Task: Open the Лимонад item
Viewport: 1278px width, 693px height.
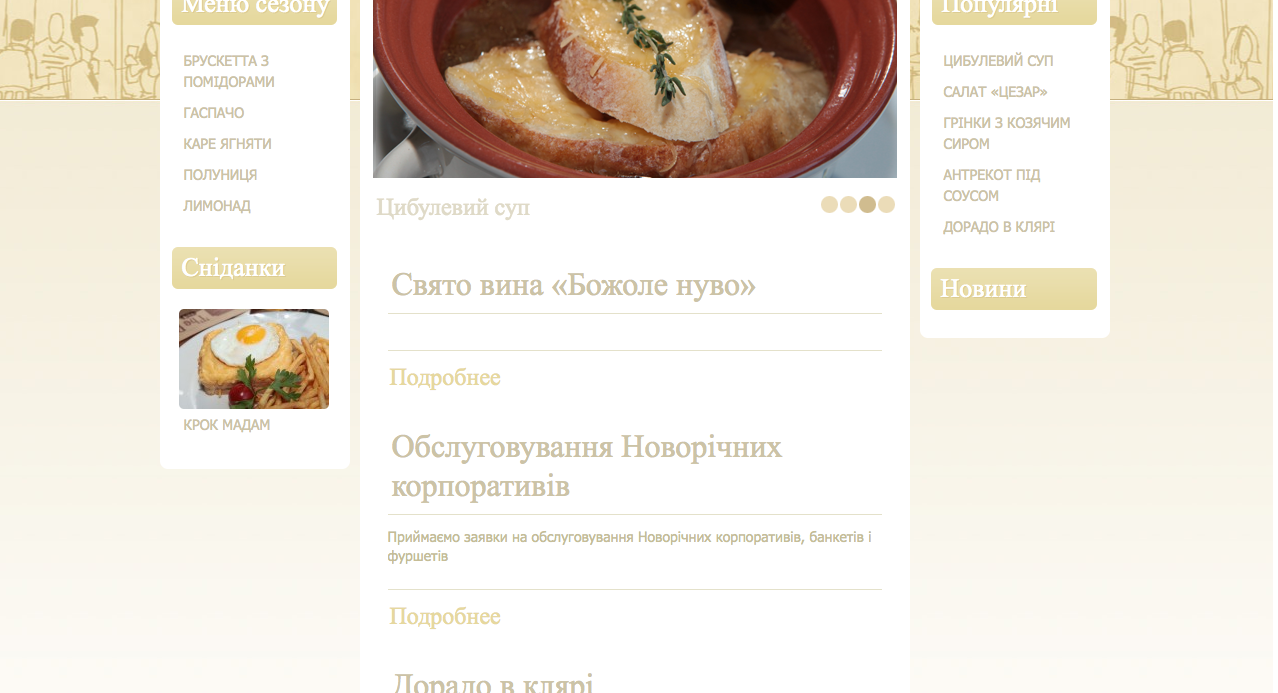Action: click(217, 206)
